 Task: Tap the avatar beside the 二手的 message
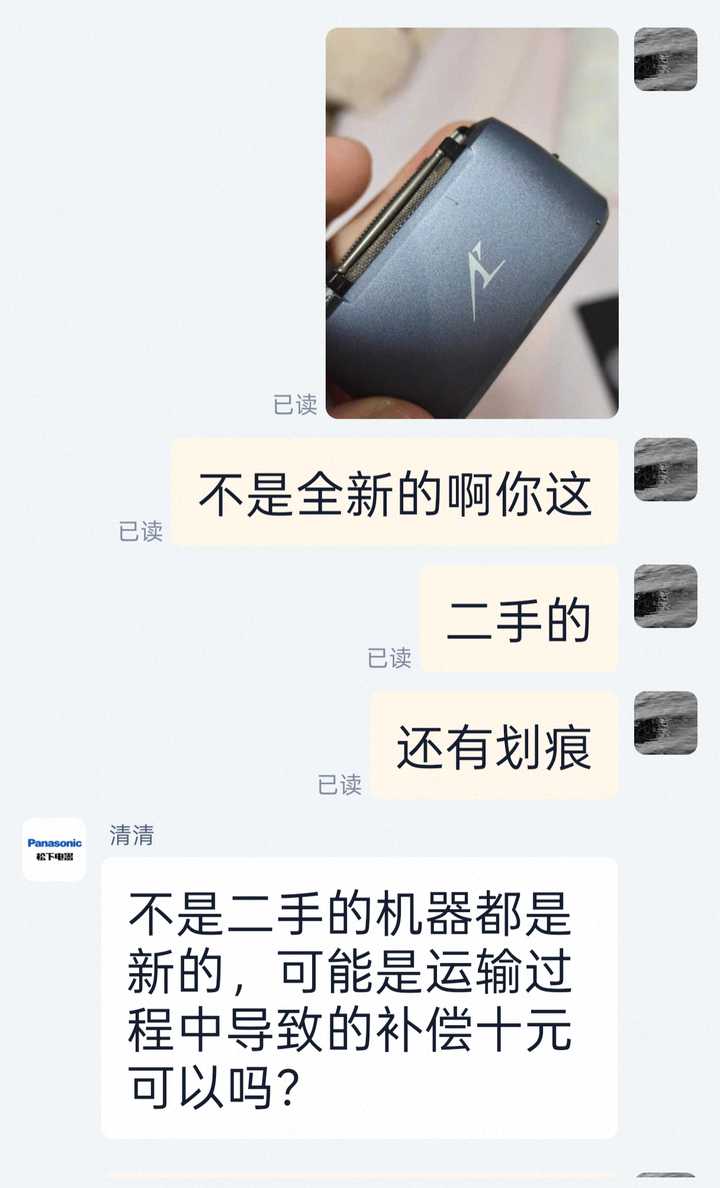(x=665, y=596)
